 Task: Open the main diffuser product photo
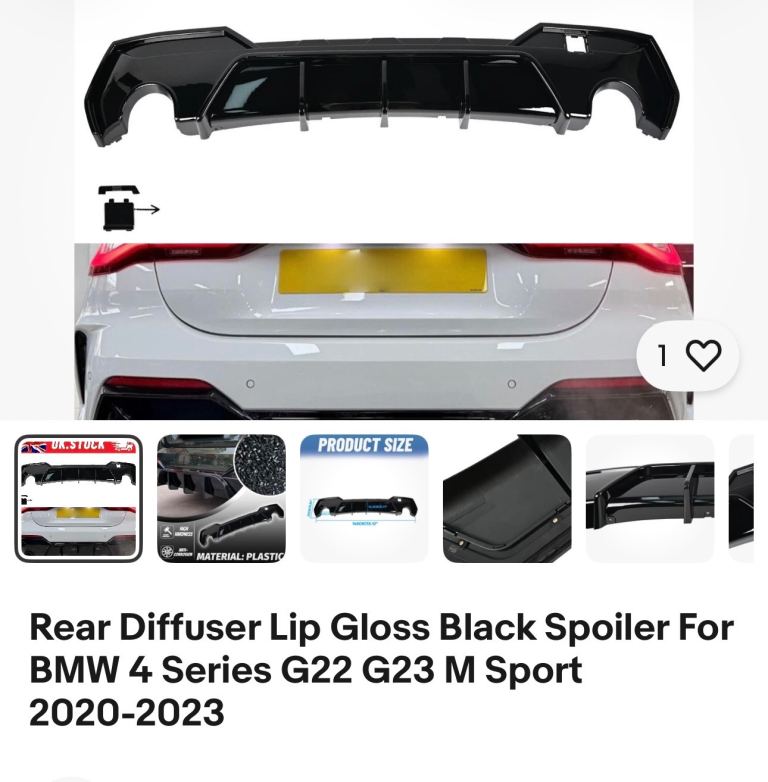(384, 210)
